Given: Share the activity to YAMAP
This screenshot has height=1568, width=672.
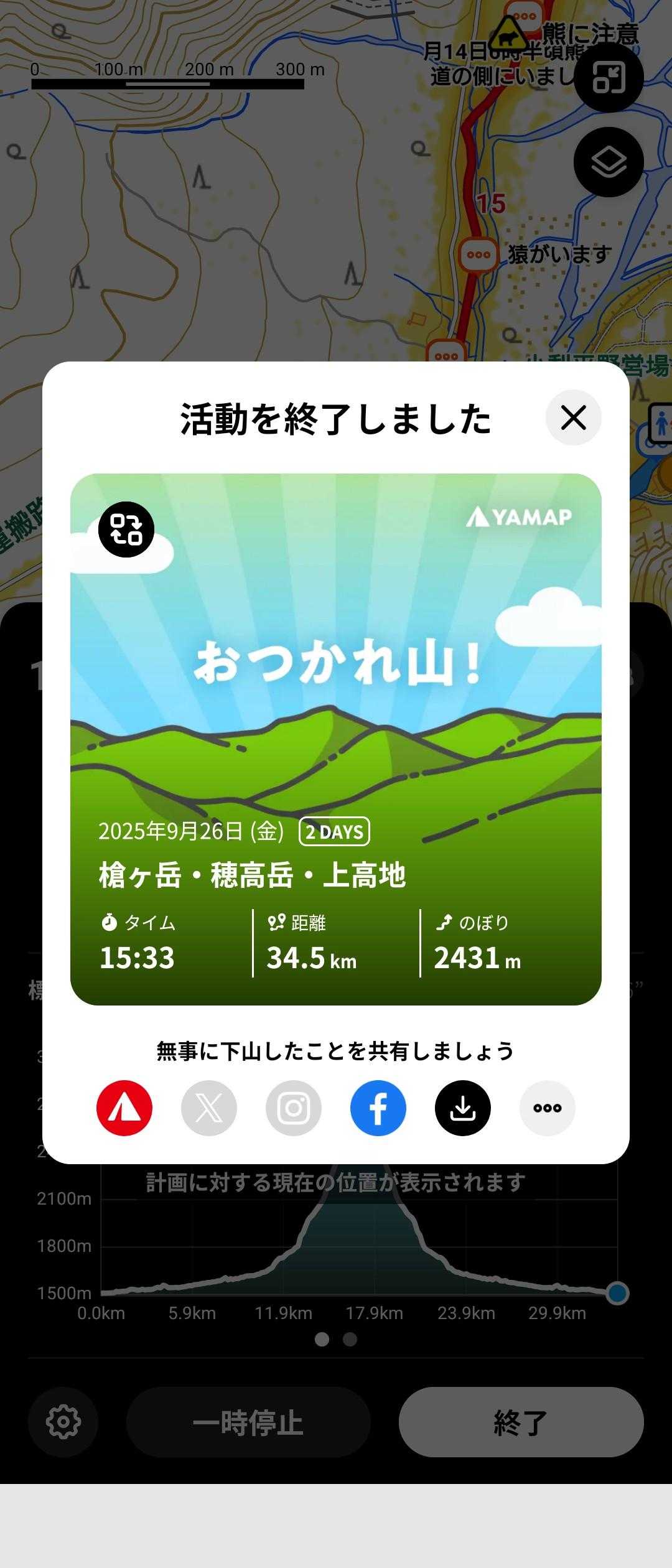Looking at the screenshot, I should click(124, 1108).
